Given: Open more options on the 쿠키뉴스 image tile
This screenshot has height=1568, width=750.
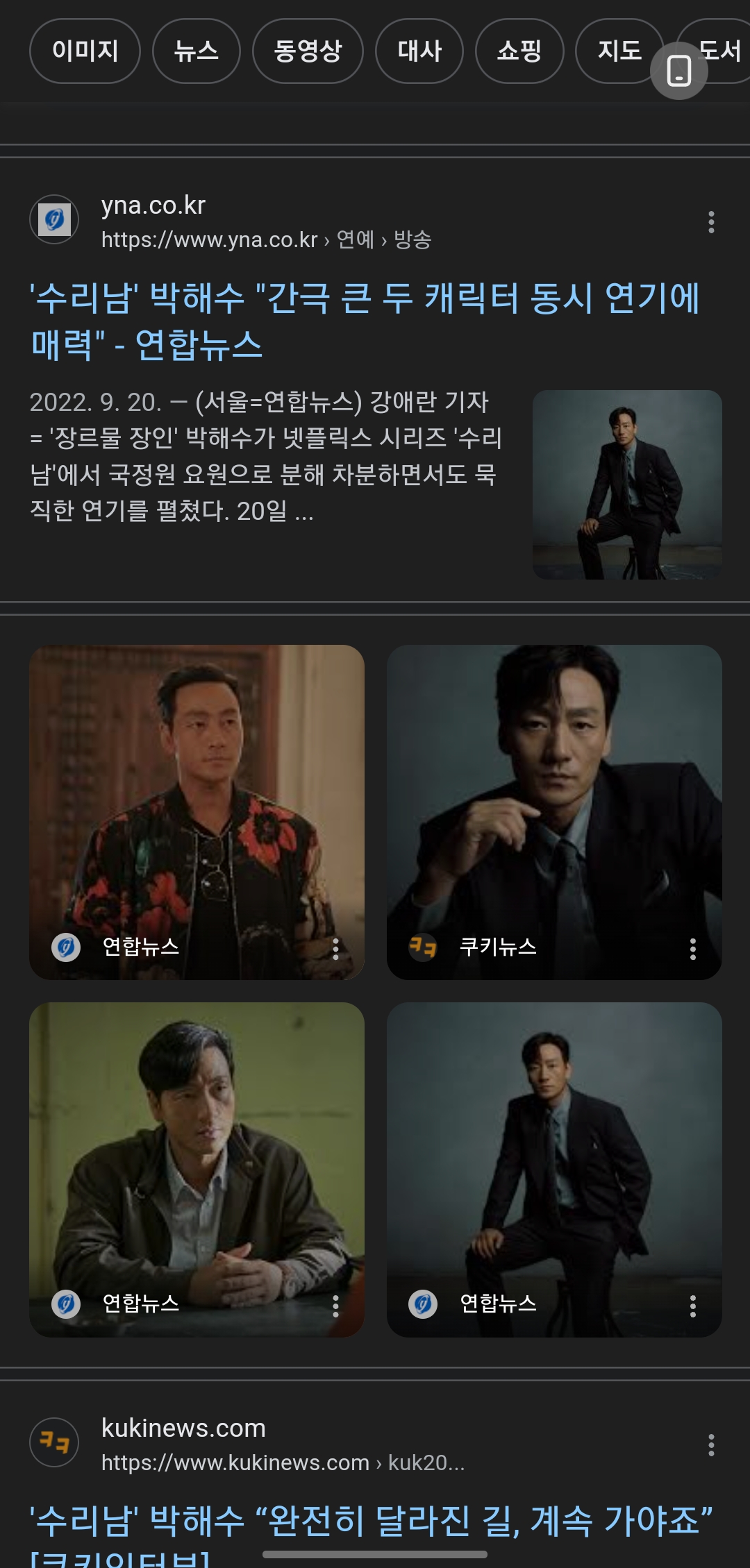Looking at the screenshot, I should (692, 949).
